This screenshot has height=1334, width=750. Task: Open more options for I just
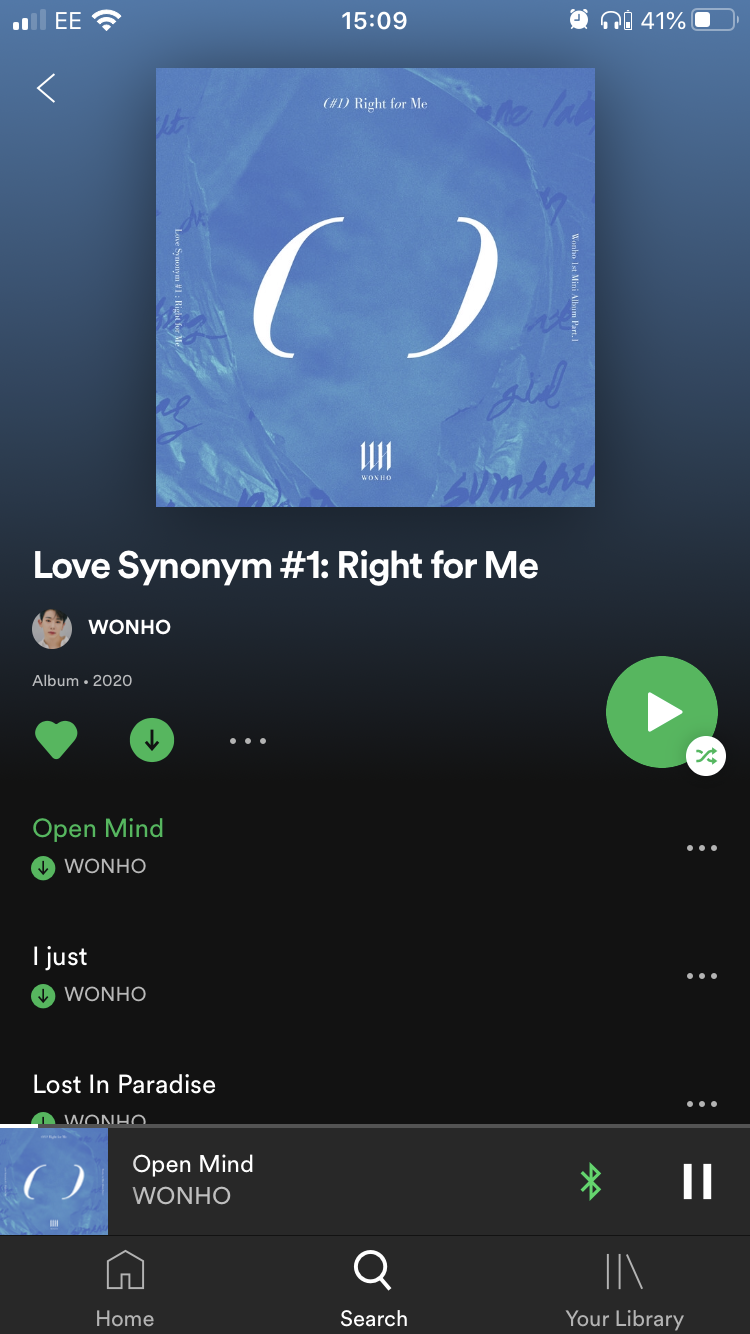click(701, 976)
